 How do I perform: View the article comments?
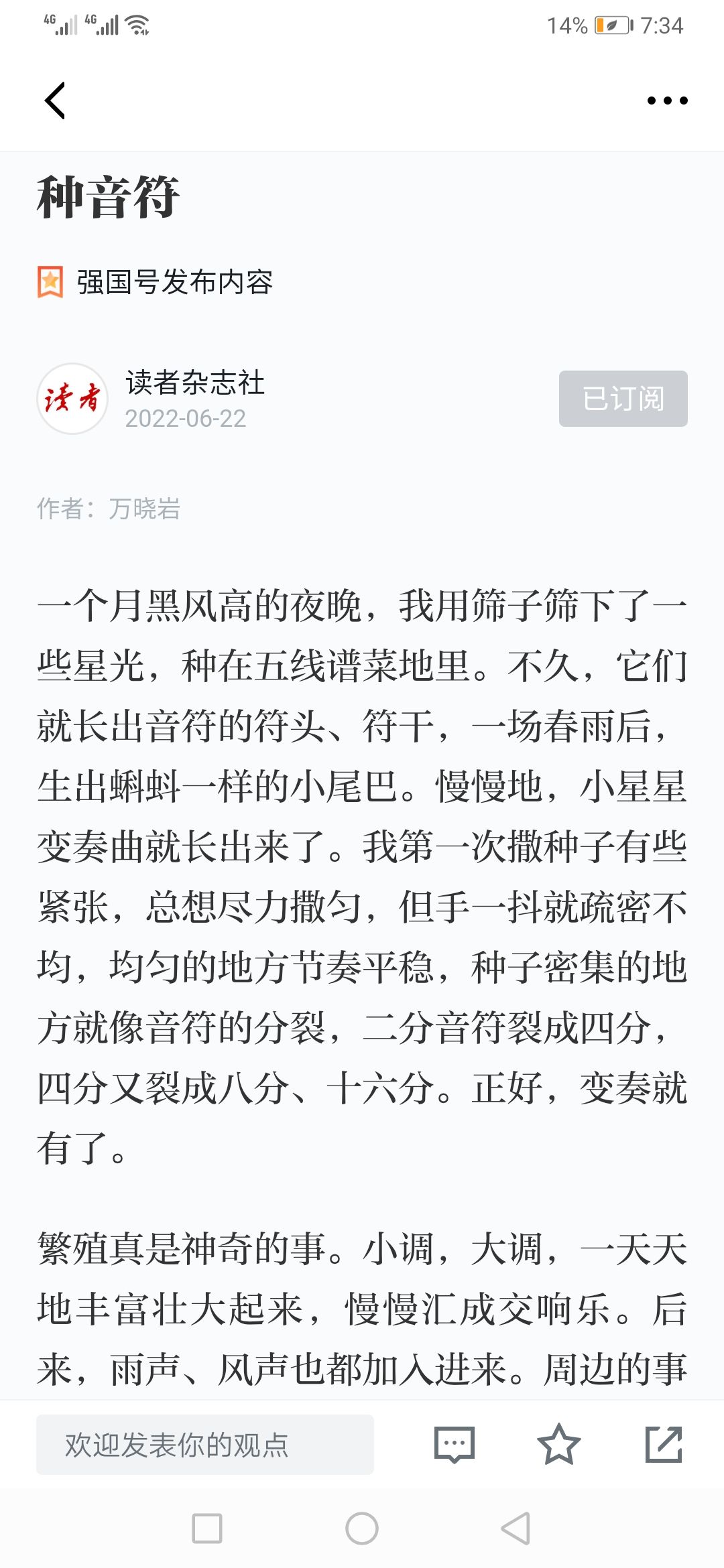coord(455,1445)
